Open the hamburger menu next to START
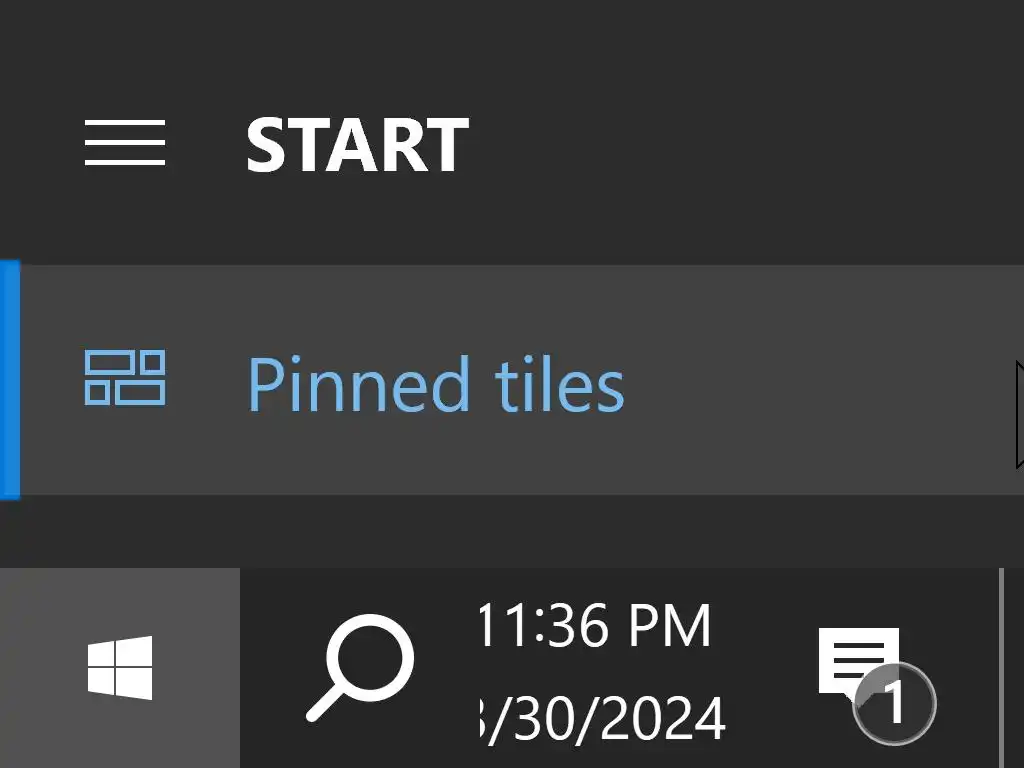This screenshot has width=1024, height=768. pyautogui.click(x=124, y=143)
